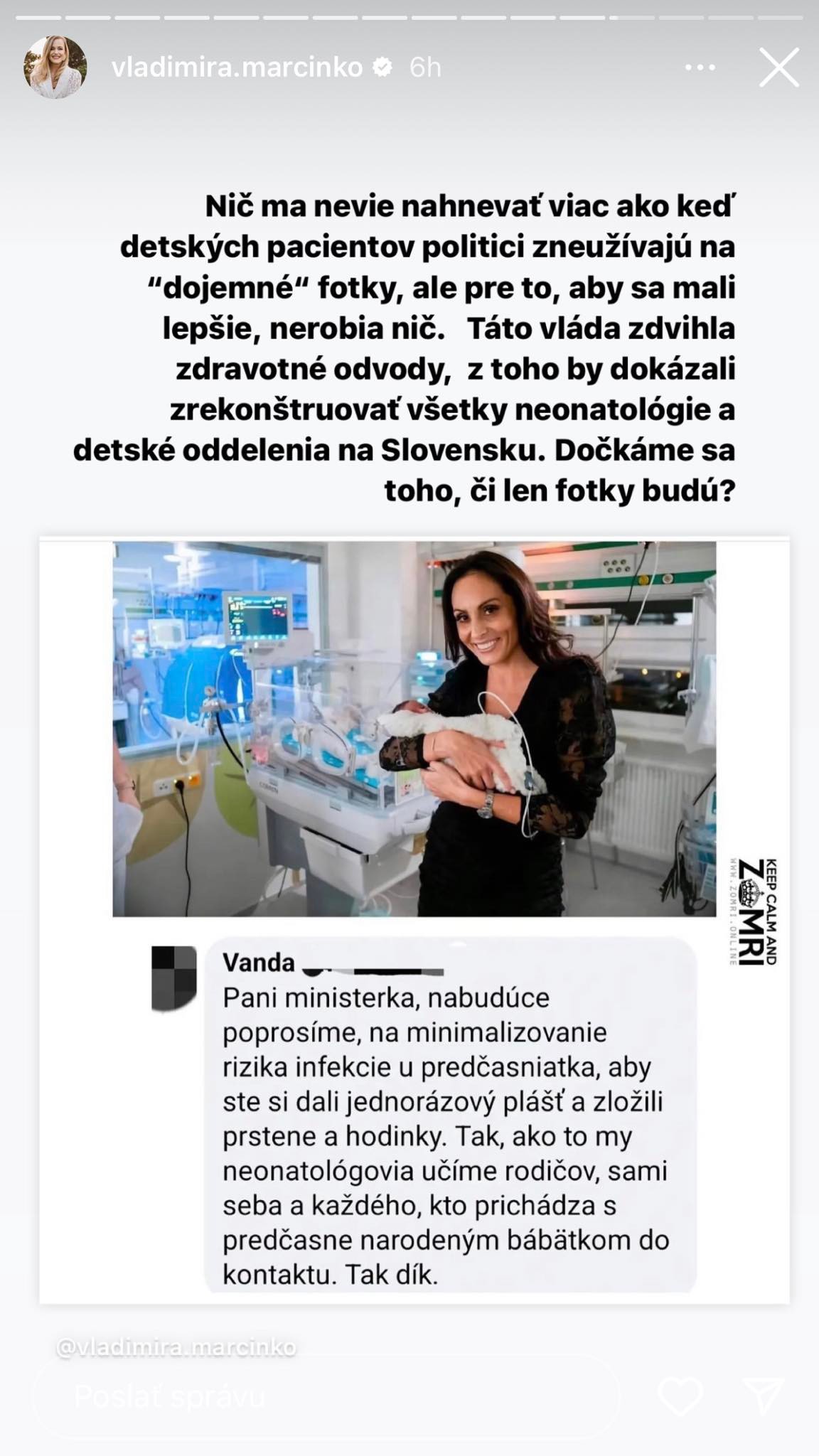Open the three-dot story options menu
Screen dimensions: 819x1456
click(700, 68)
